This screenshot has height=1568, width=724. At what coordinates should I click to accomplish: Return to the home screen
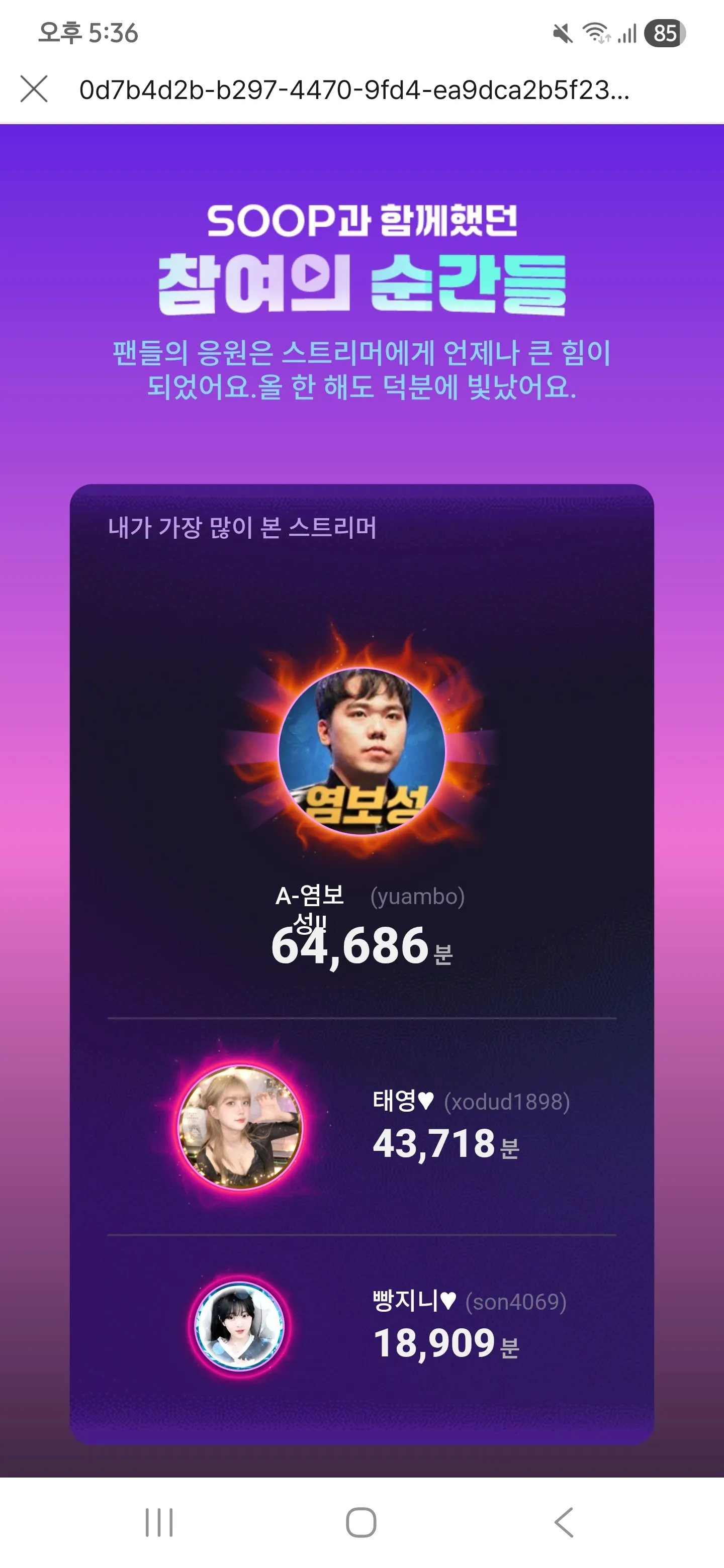point(361,1522)
